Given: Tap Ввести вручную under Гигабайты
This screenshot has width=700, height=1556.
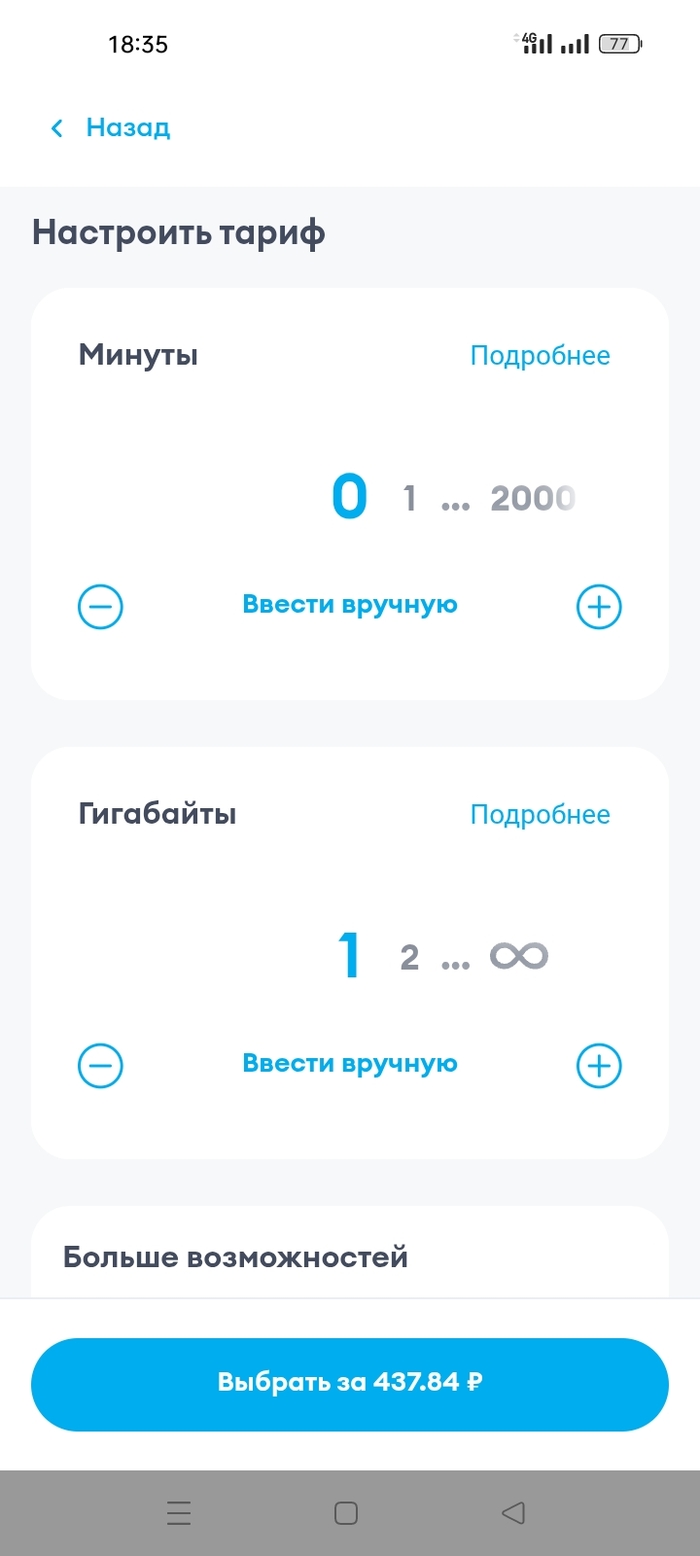Looking at the screenshot, I should (x=350, y=1063).
